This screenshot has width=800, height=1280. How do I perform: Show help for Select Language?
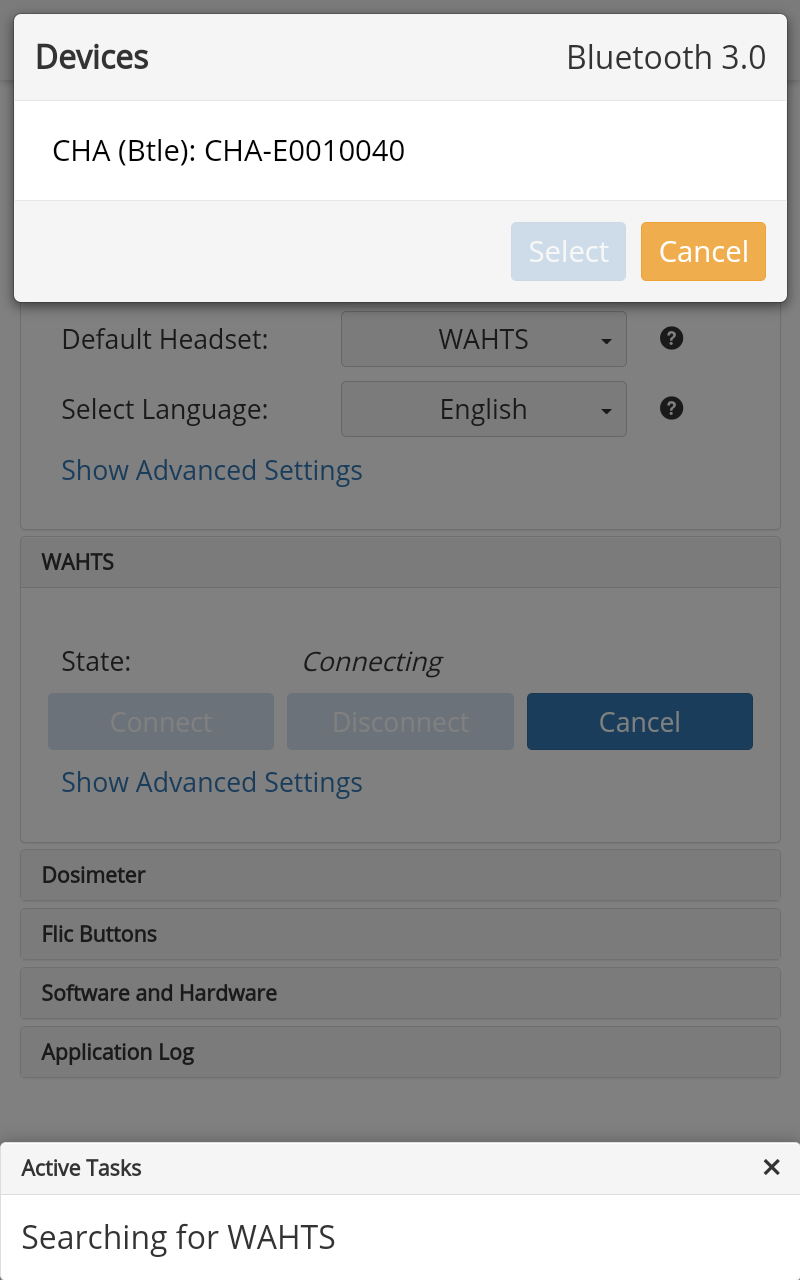pyautogui.click(x=672, y=408)
